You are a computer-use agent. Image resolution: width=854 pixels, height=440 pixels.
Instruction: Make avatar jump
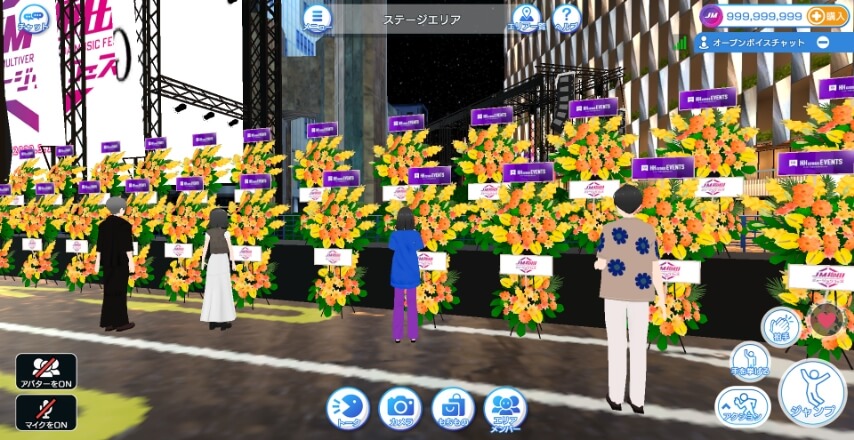pos(811,392)
